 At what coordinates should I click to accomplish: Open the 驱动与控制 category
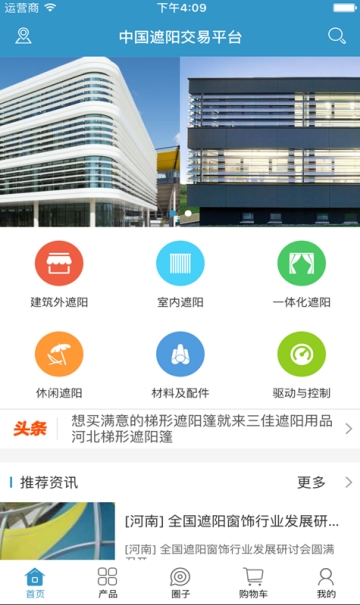(301, 365)
